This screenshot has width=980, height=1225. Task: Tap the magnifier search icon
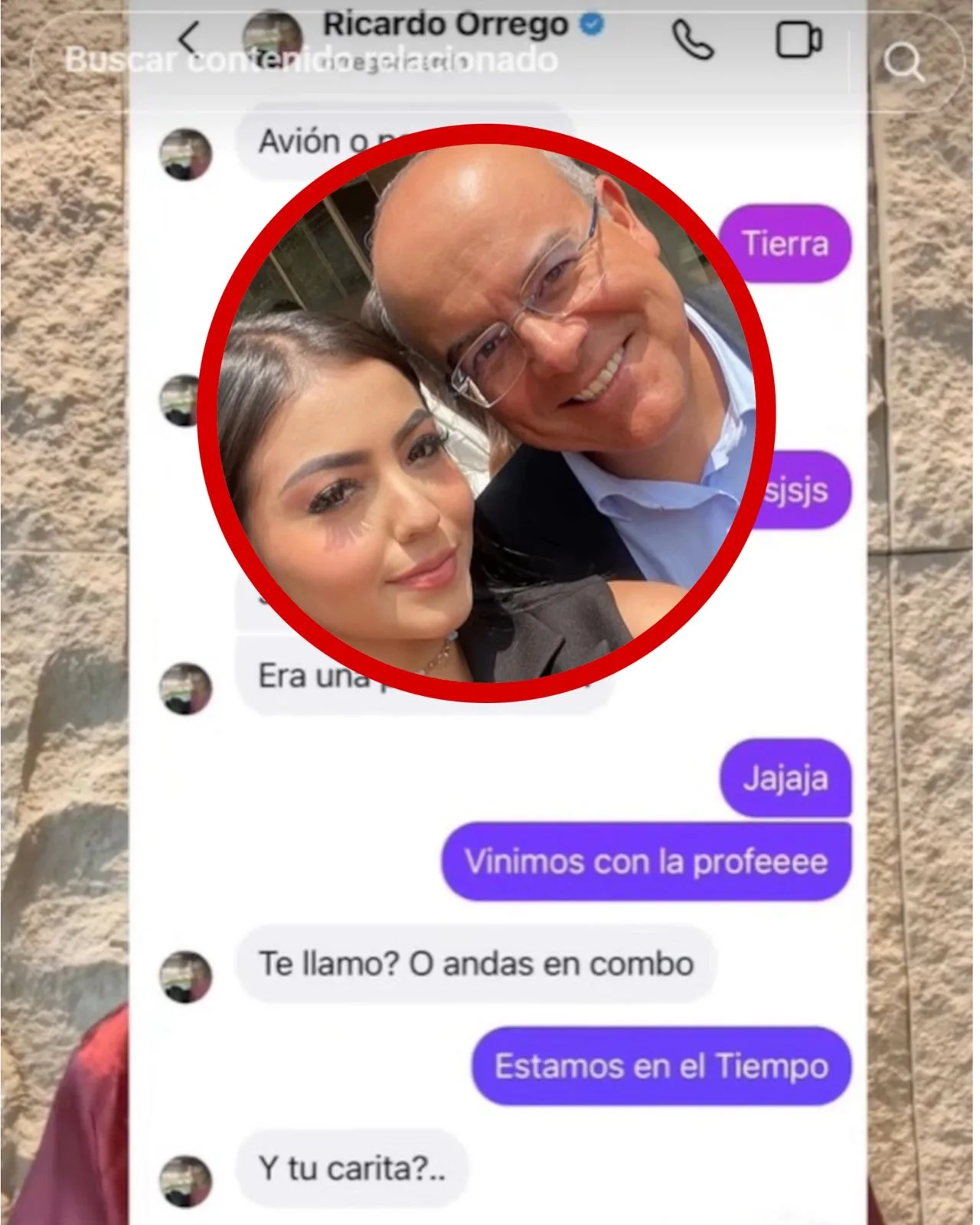point(903,61)
